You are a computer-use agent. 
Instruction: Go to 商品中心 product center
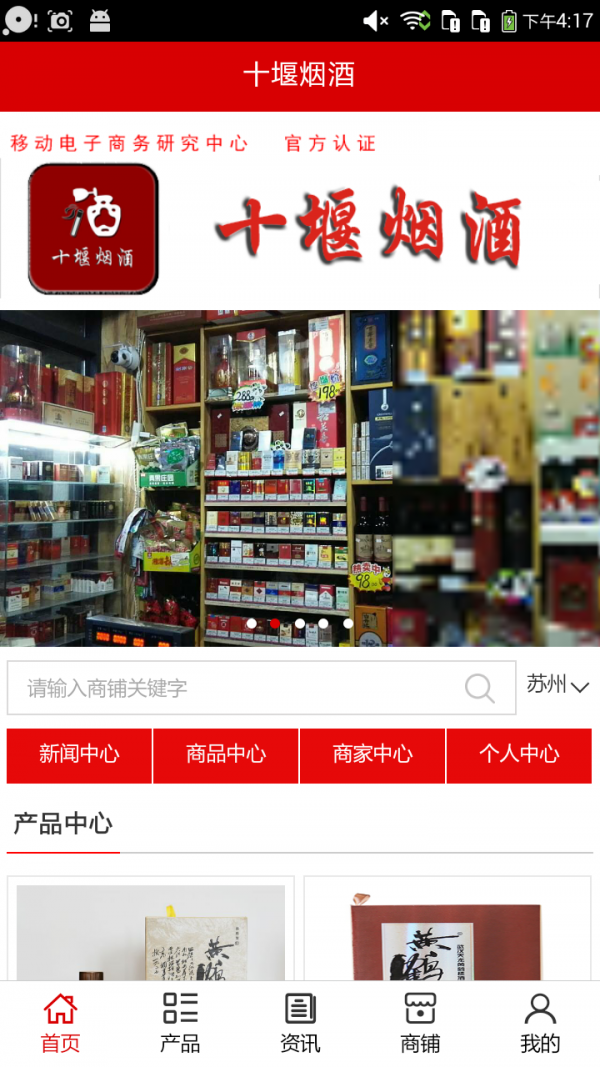point(226,755)
